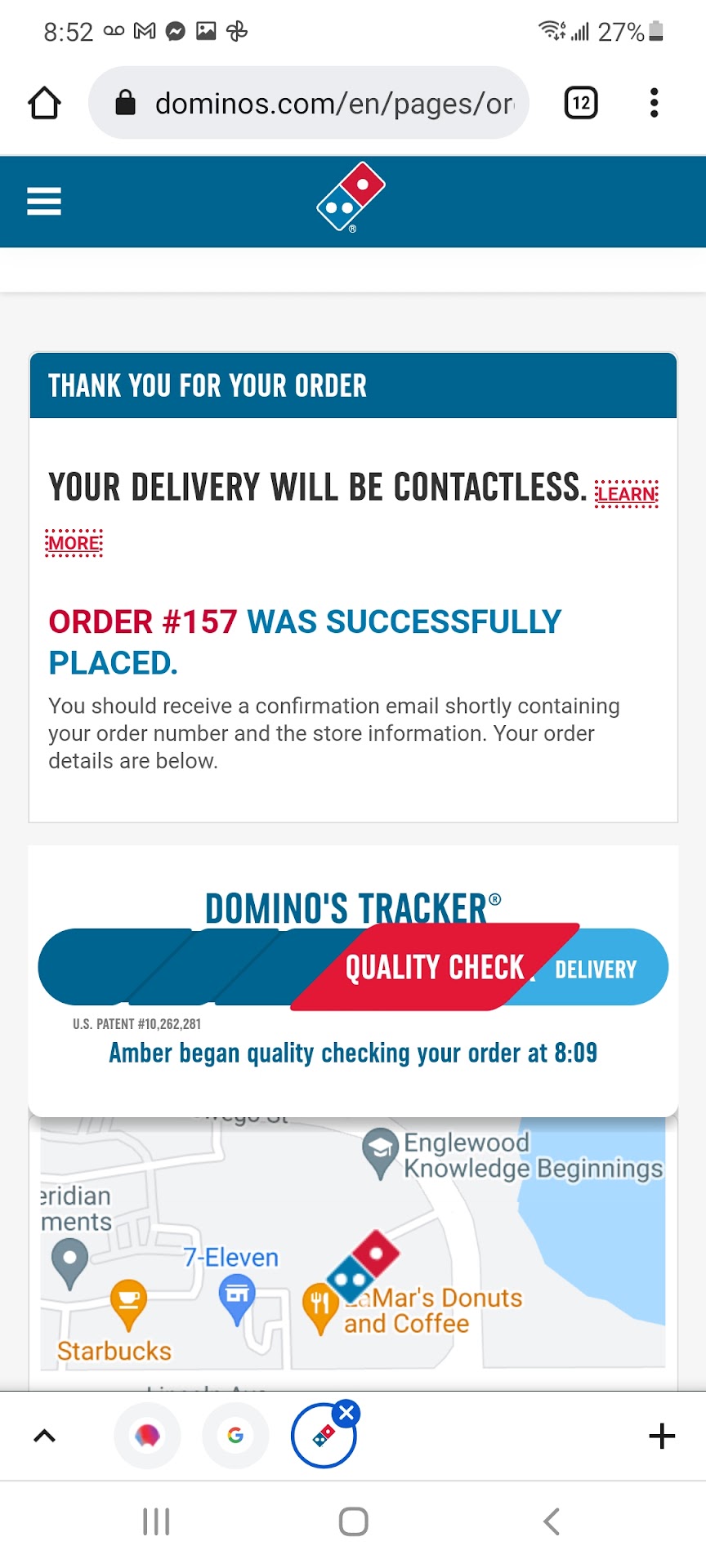Viewport: 706px width, 1568px height.
Task: Open the tab switcher showing 12 tabs
Action: tap(581, 103)
